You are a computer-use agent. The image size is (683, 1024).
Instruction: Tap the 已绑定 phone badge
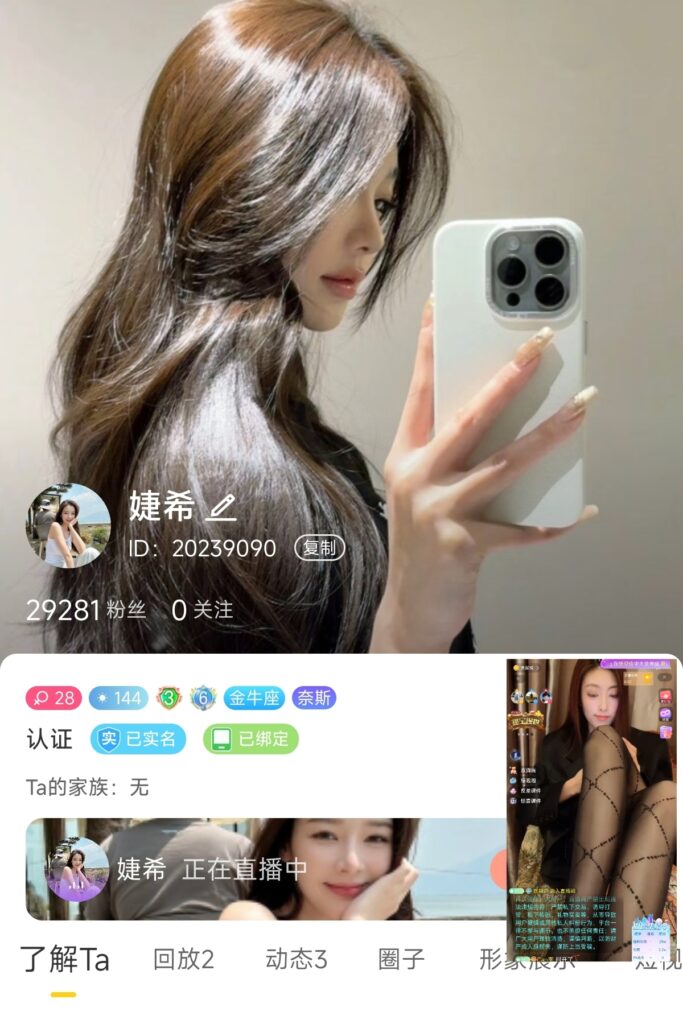point(250,739)
